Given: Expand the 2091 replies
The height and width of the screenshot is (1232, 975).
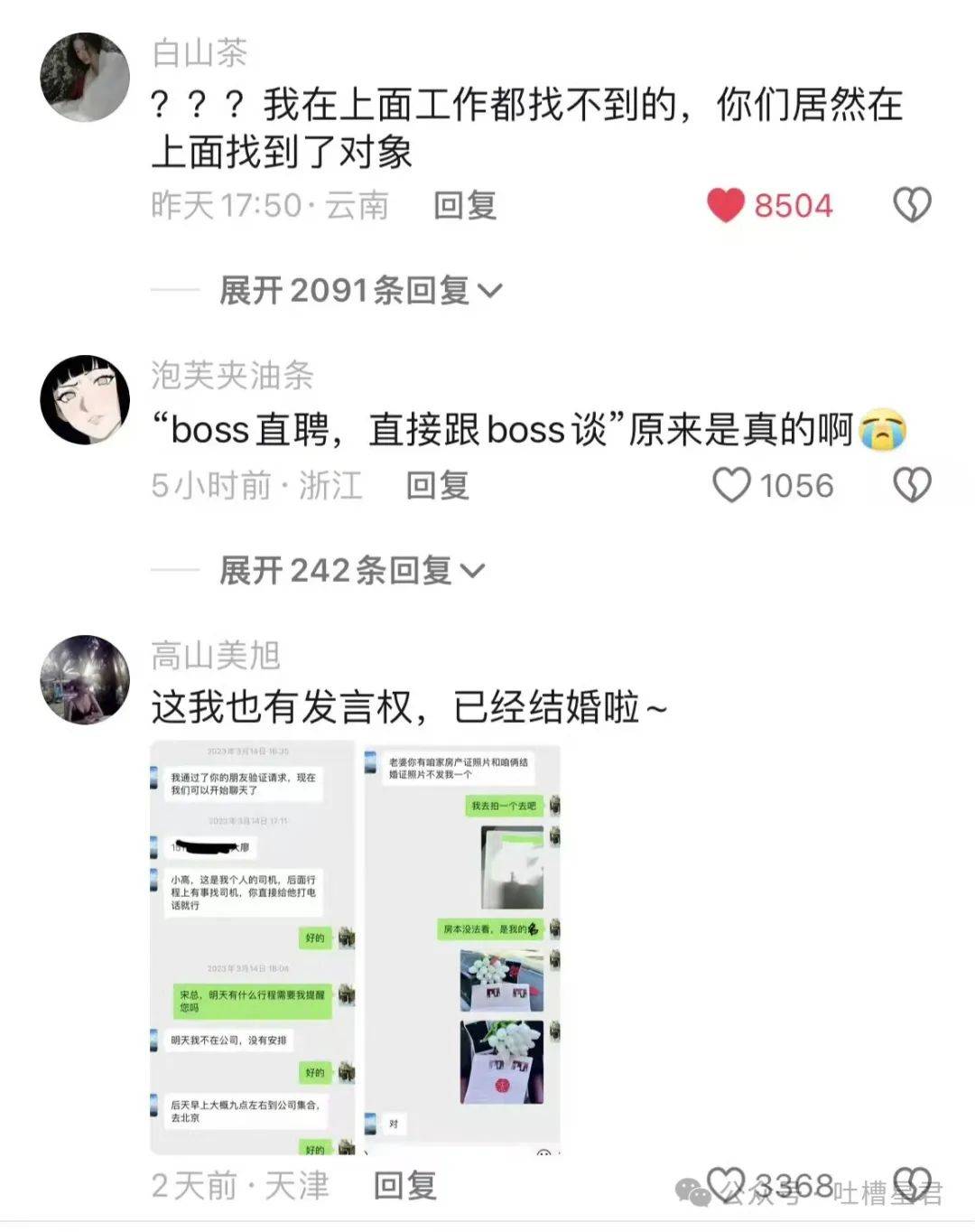Looking at the screenshot, I should [x=359, y=291].
